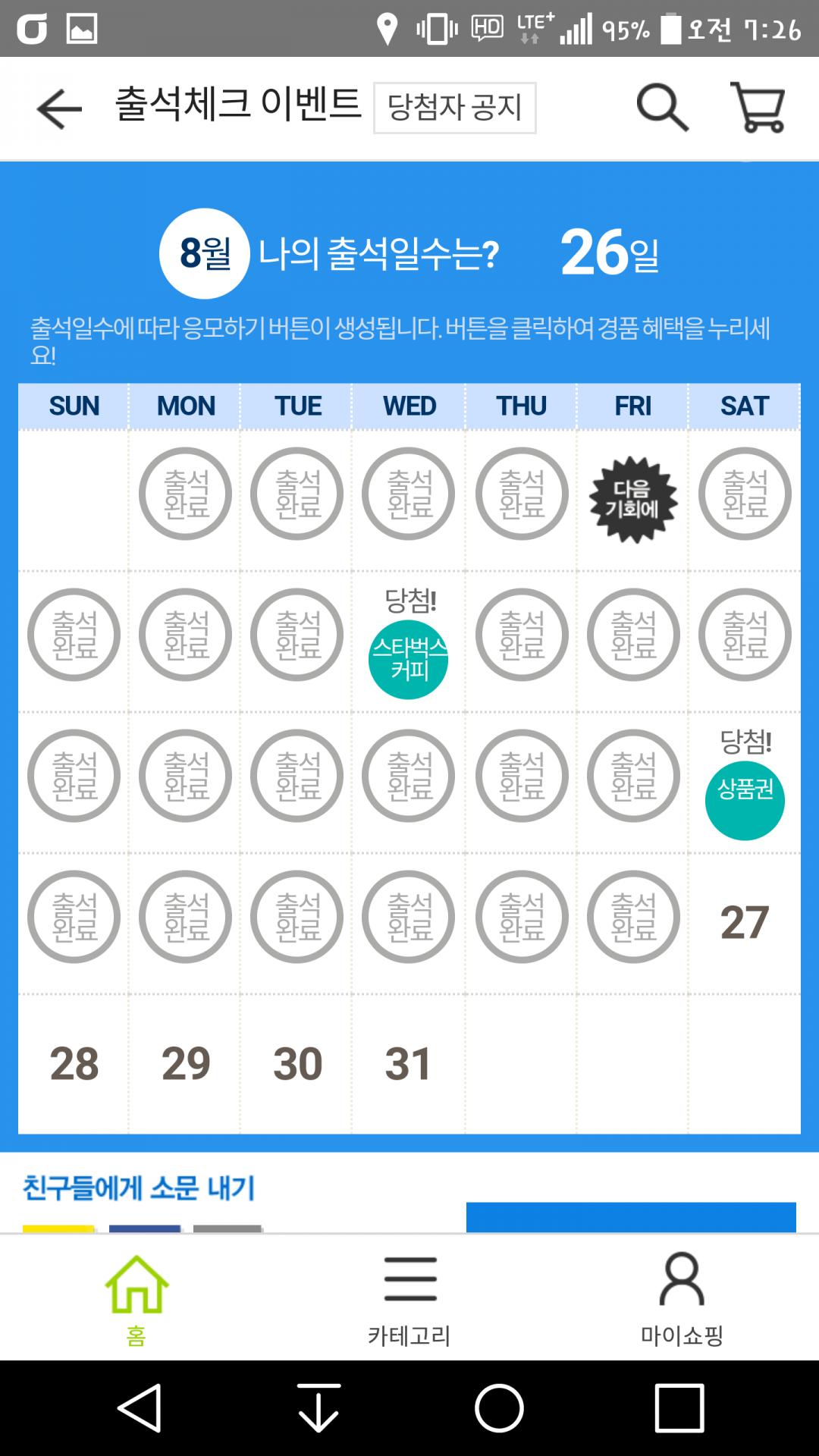The height and width of the screenshot is (1456, 819).
Task: Open the 카테고리 menu tab
Action: click(x=409, y=1298)
